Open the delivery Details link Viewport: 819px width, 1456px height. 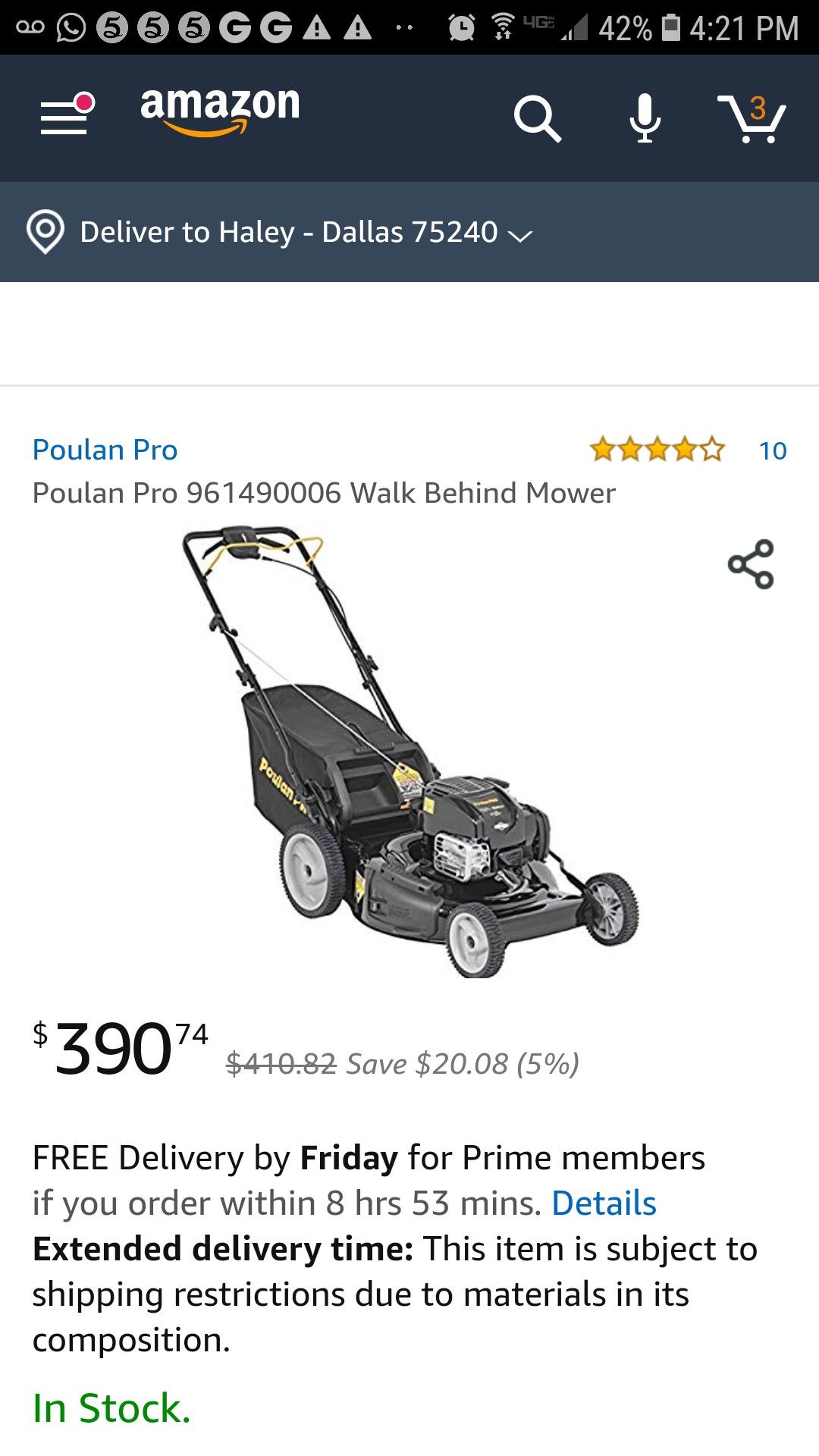[x=604, y=1203]
